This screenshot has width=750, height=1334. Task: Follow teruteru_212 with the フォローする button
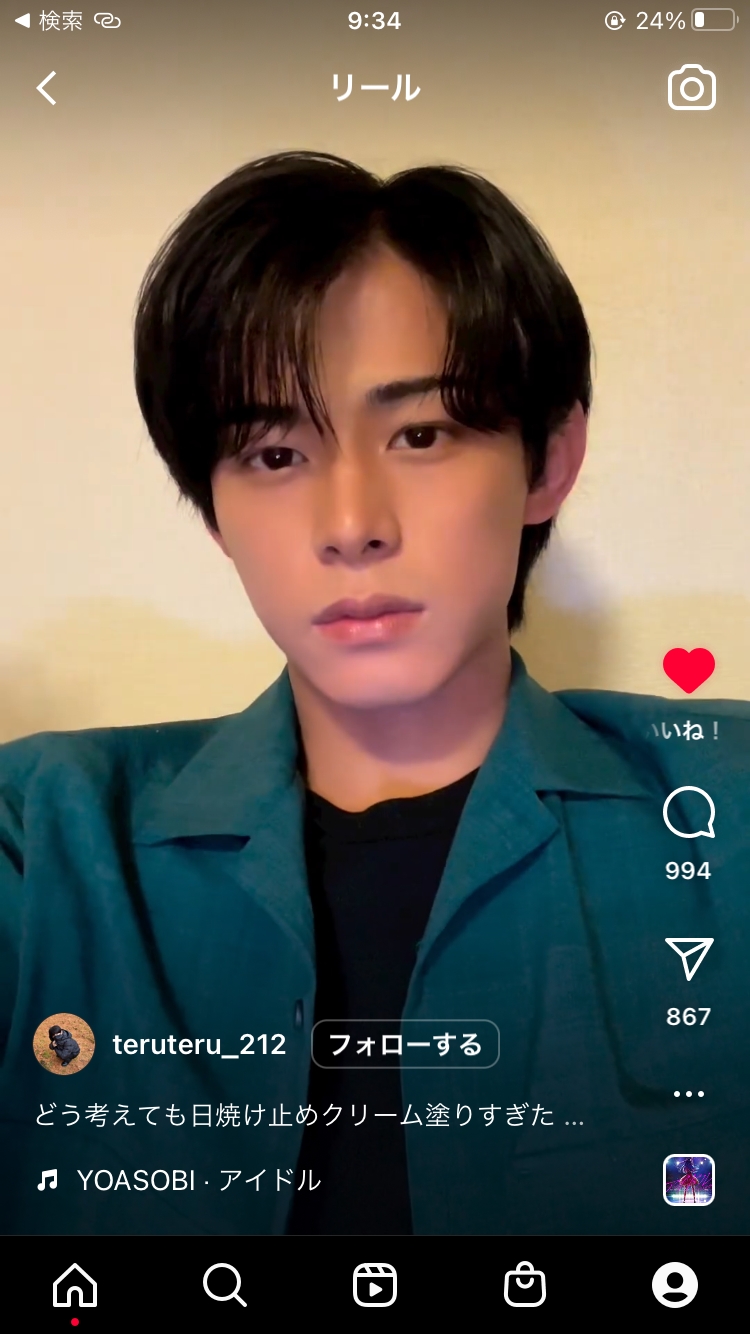click(x=406, y=1045)
